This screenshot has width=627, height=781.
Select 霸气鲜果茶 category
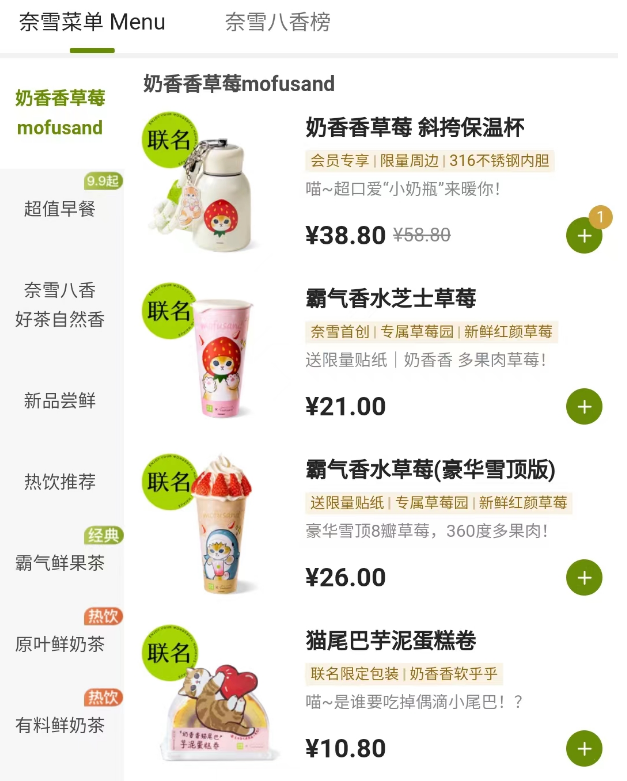click(x=60, y=563)
